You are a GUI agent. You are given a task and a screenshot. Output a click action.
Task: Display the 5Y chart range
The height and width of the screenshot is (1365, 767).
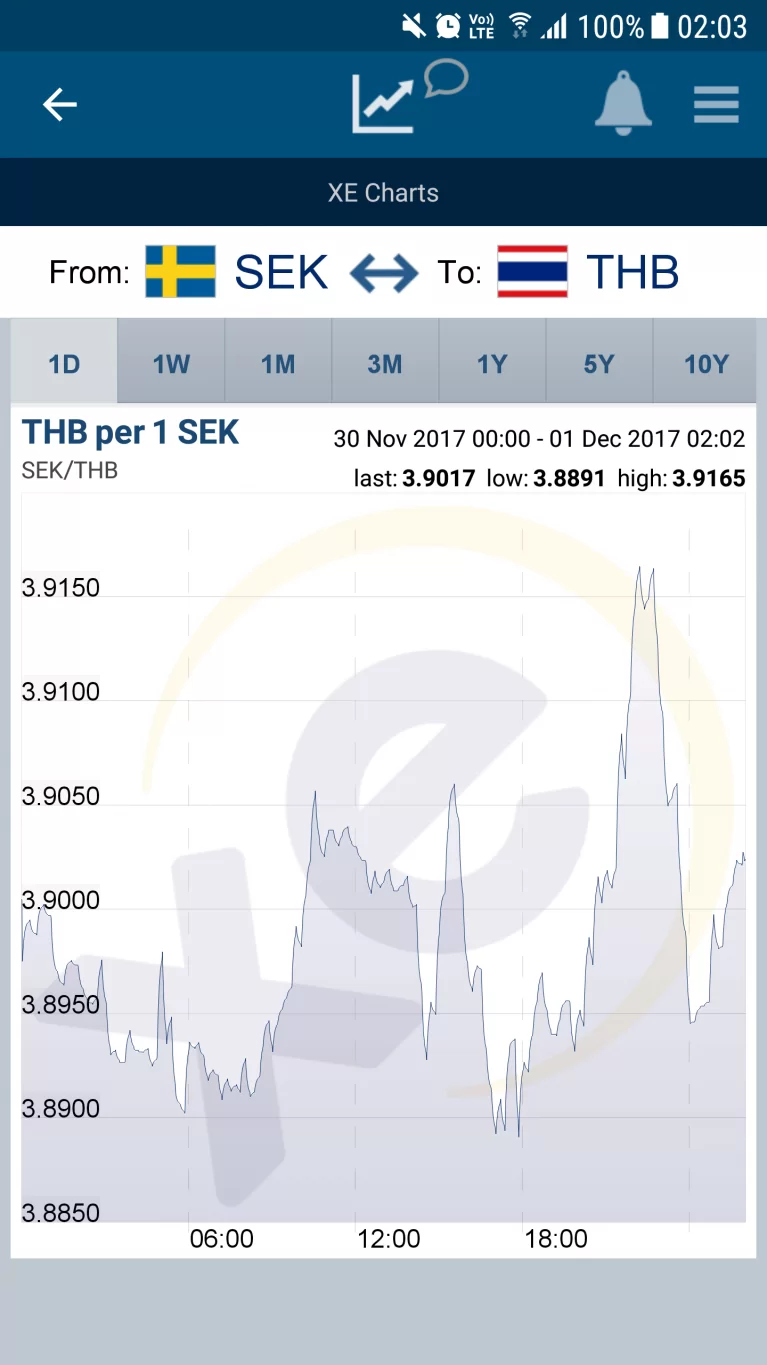coord(599,364)
